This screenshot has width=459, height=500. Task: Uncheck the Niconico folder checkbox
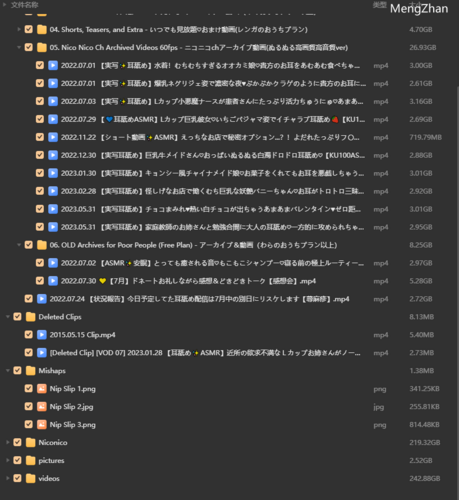point(17,442)
